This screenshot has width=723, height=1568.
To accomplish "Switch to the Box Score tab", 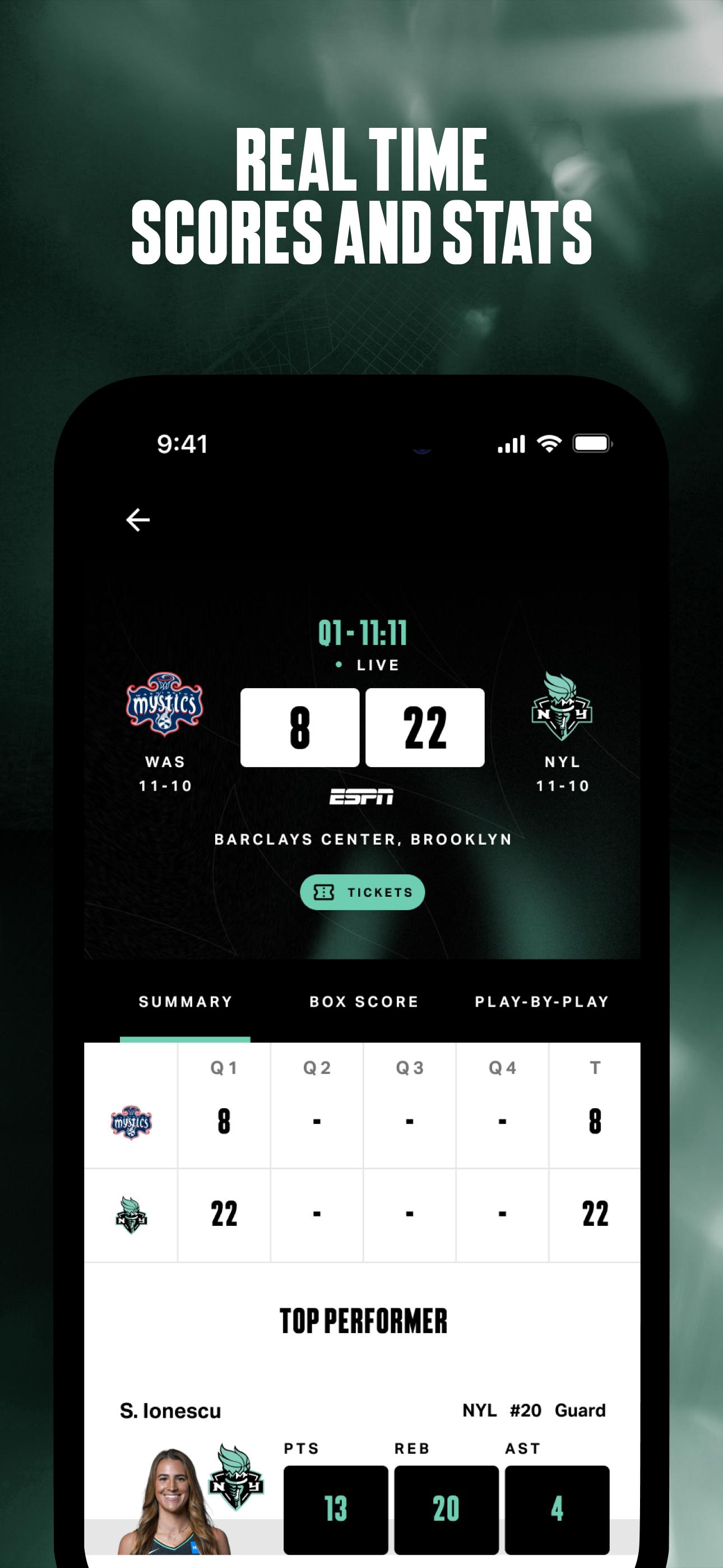I will pos(363,1001).
